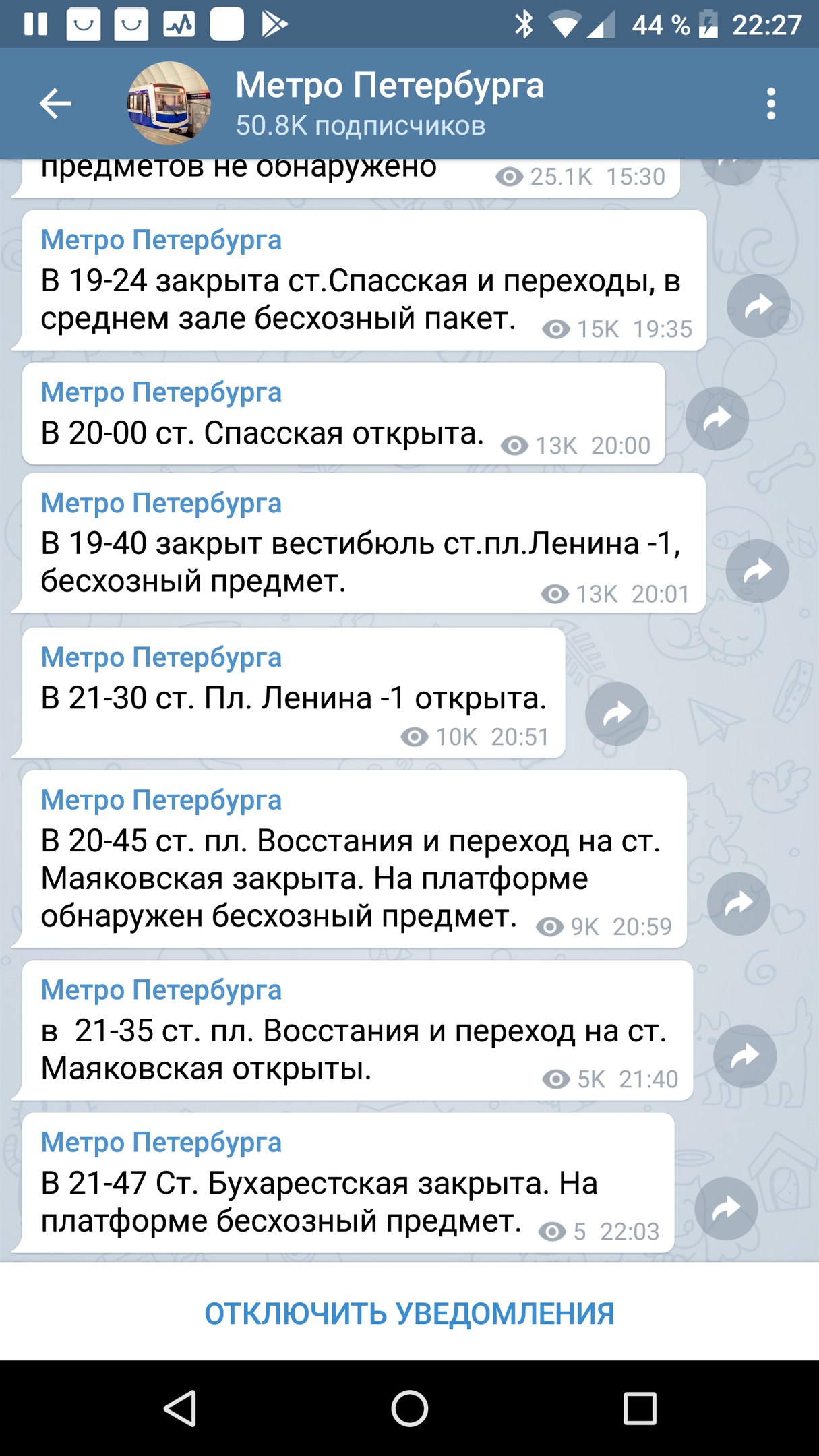
Task: Tap the system home button
Action: (x=409, y=1408)
